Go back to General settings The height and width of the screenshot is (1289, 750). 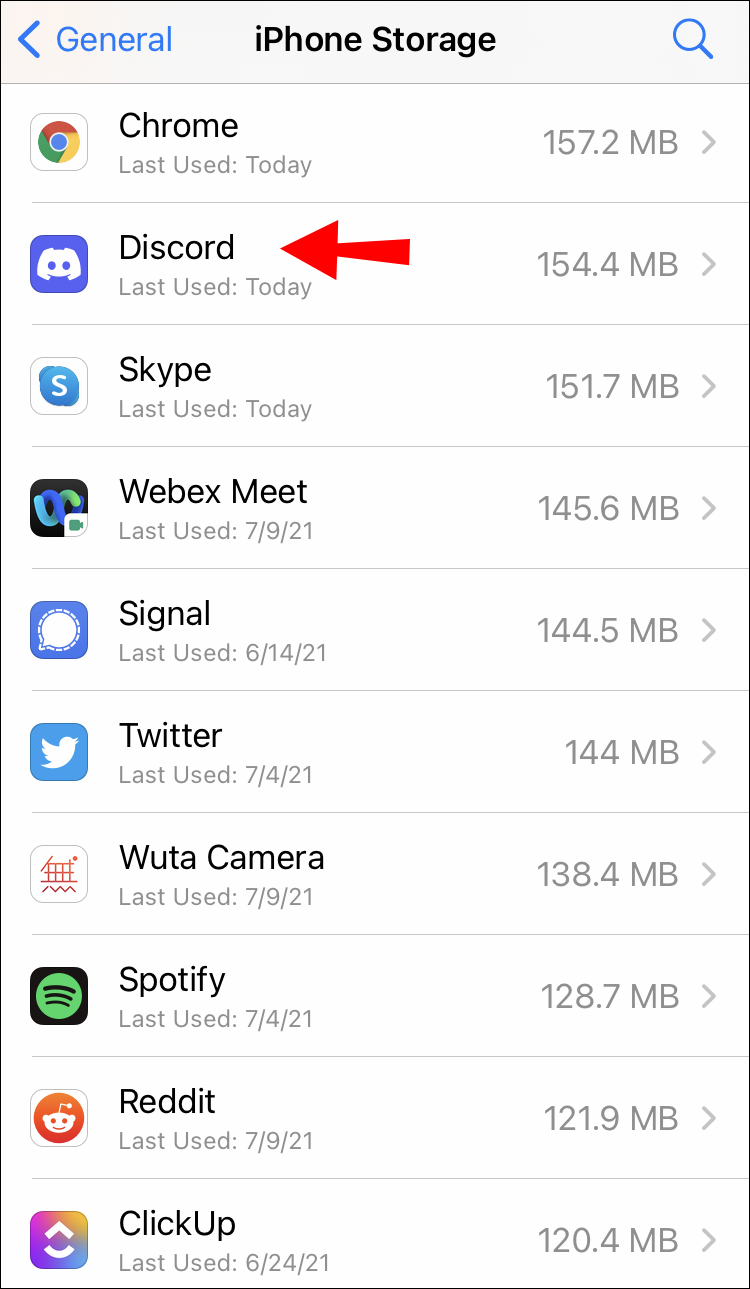(x=96, y=40)
